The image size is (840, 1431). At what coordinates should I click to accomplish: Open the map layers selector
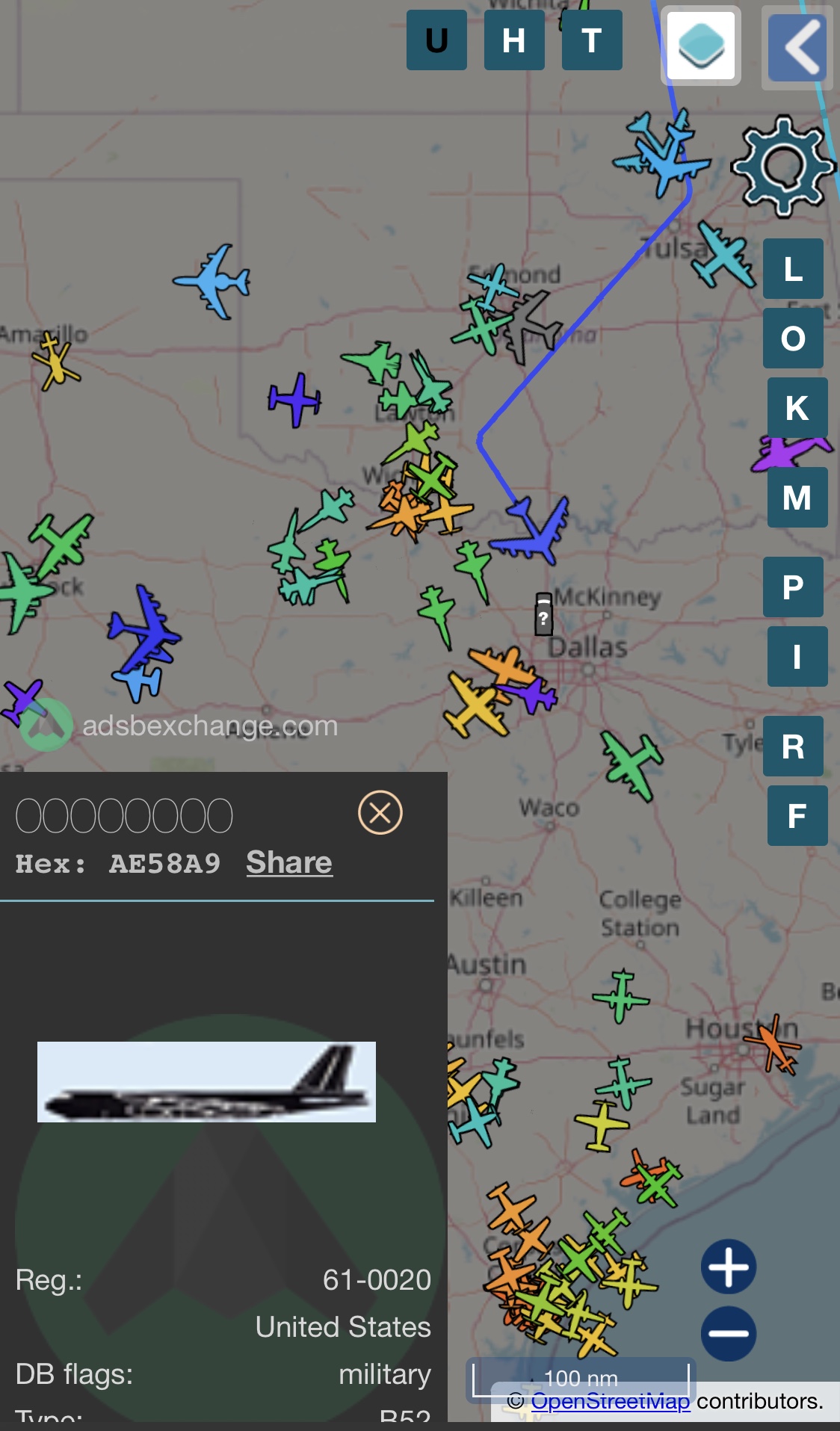[x=701, y=46]
